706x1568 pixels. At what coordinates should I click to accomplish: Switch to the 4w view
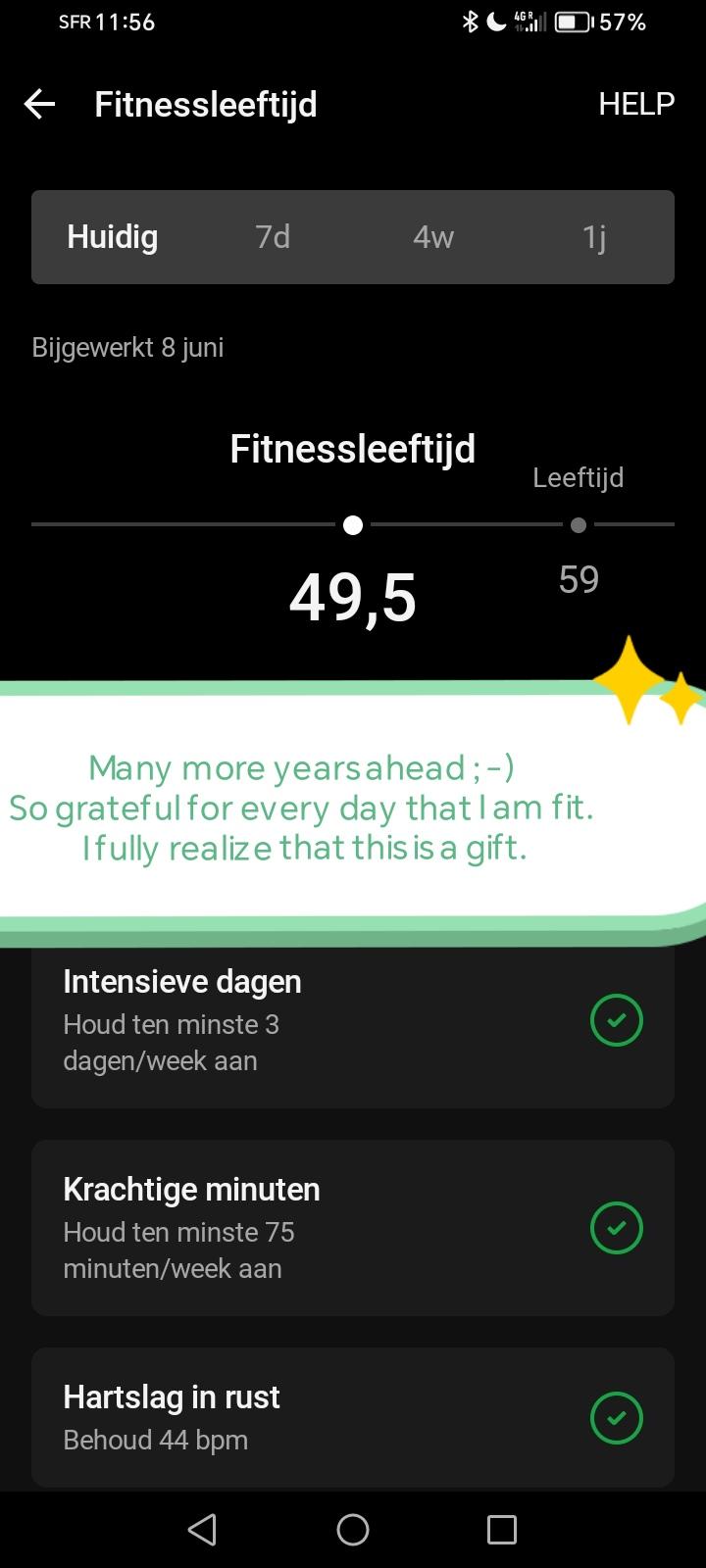pyautogui.click(x=433, y=237)
